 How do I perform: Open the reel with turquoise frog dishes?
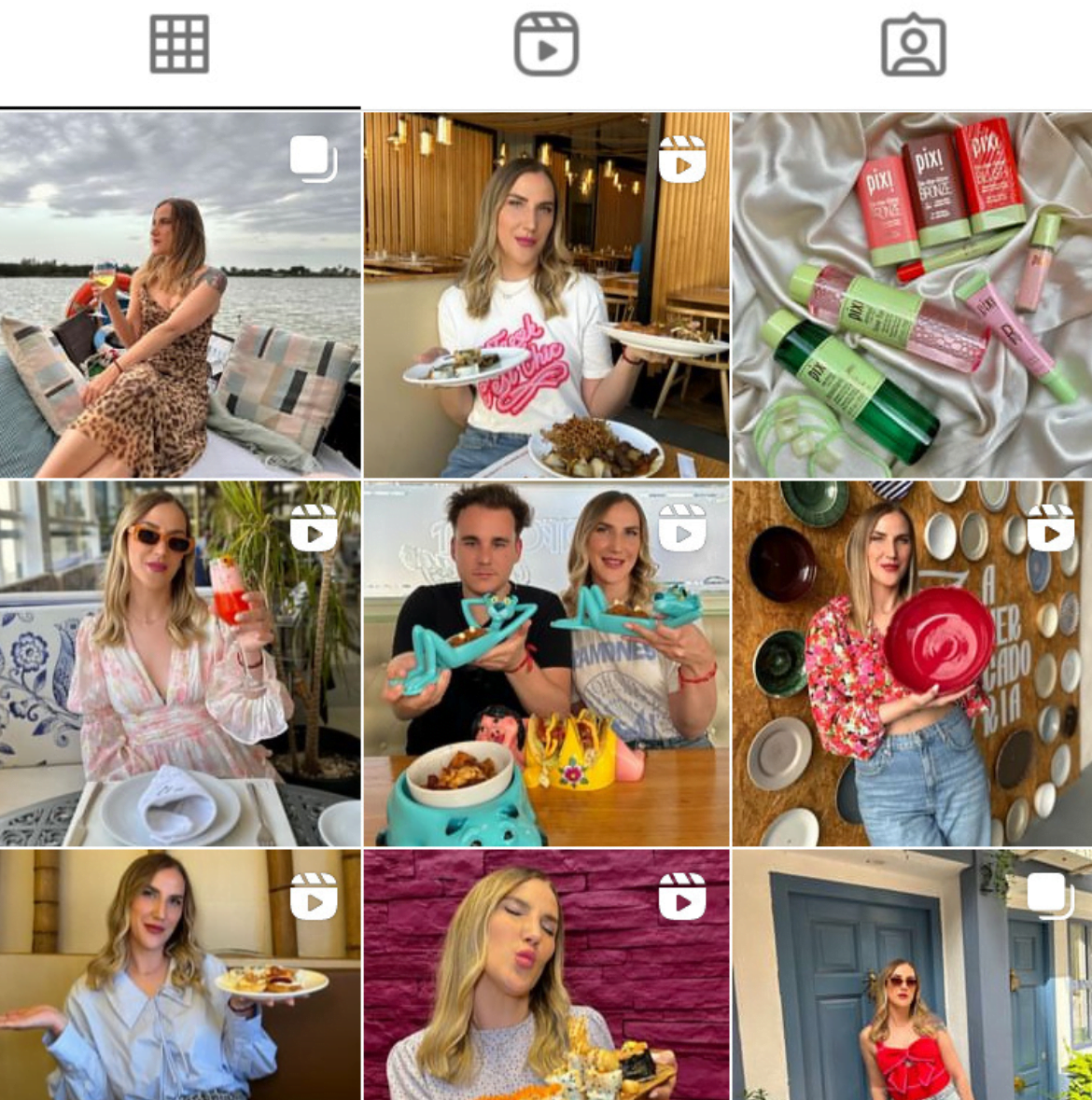pyautogui.click(x=546, y=663)
